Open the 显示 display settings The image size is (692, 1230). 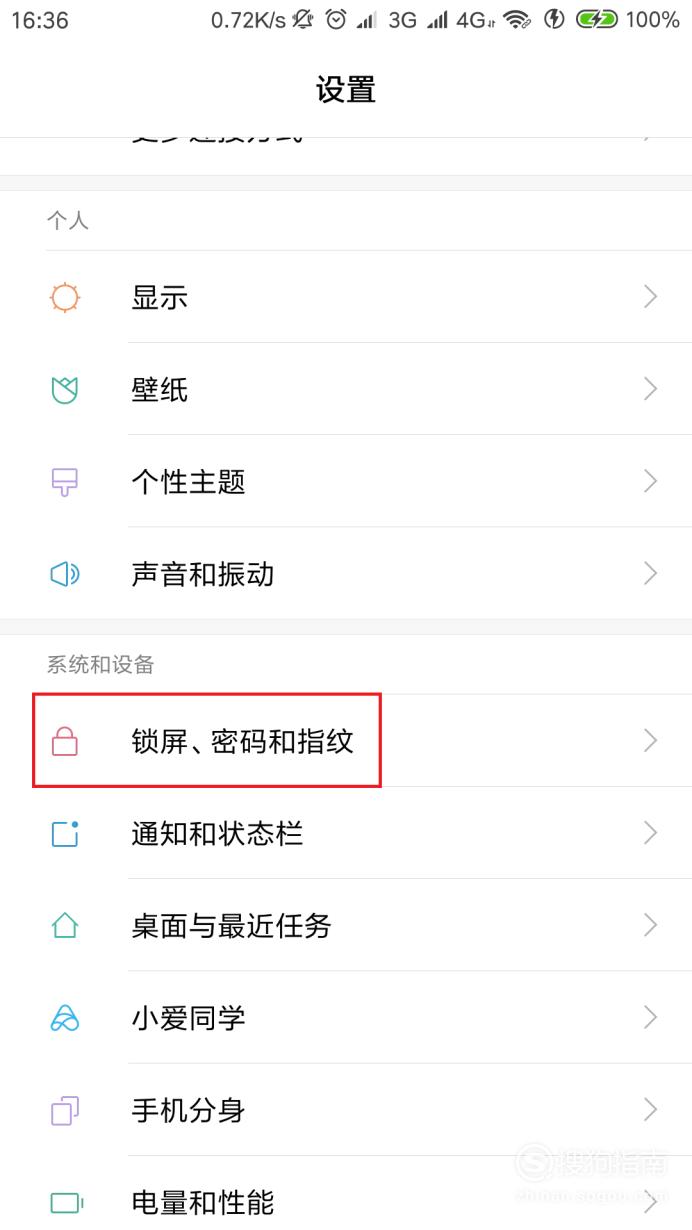coord(346,297)
